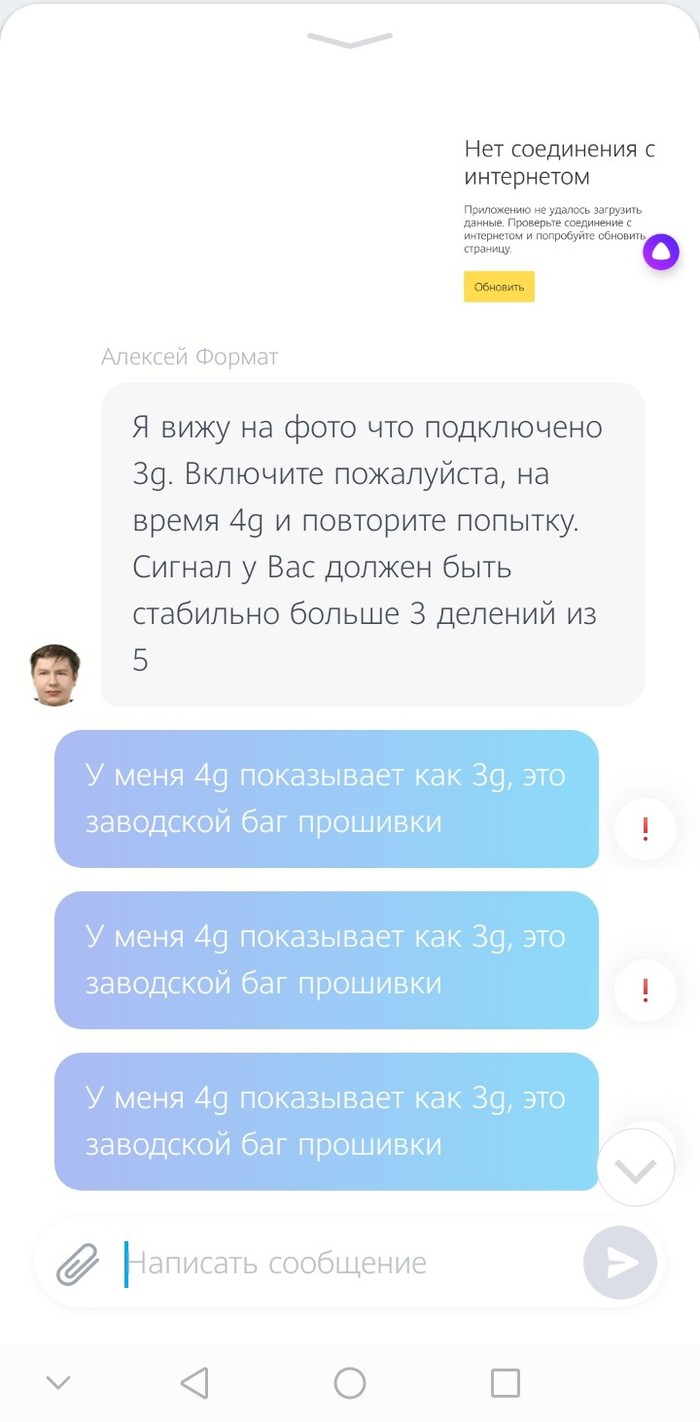Open recent apps with the square button
The image size is (700, 1422).
pyautogui.click(x=505, y=1383)
